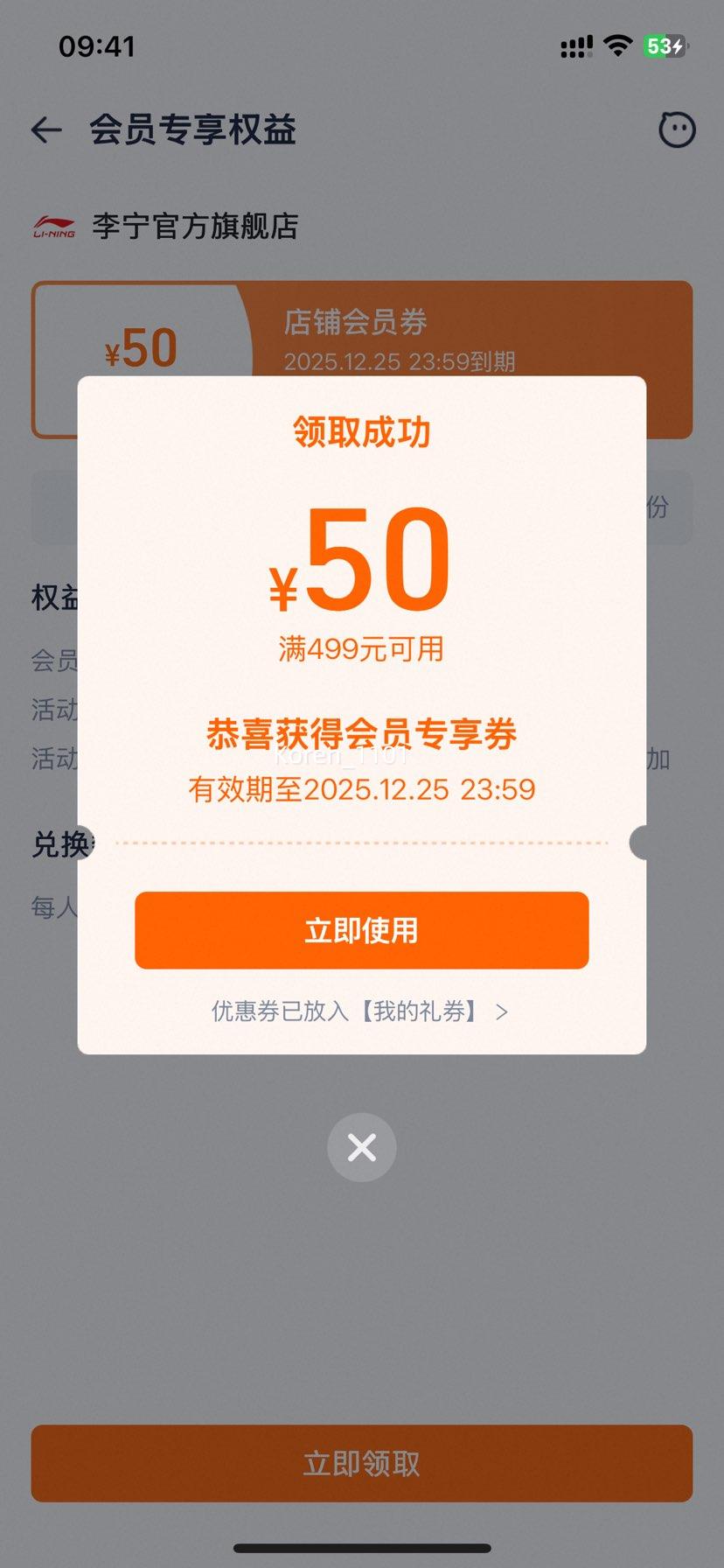Expand 我的礼券 via the chevron arrow
724x1568 pixels.
(501, 1011)
